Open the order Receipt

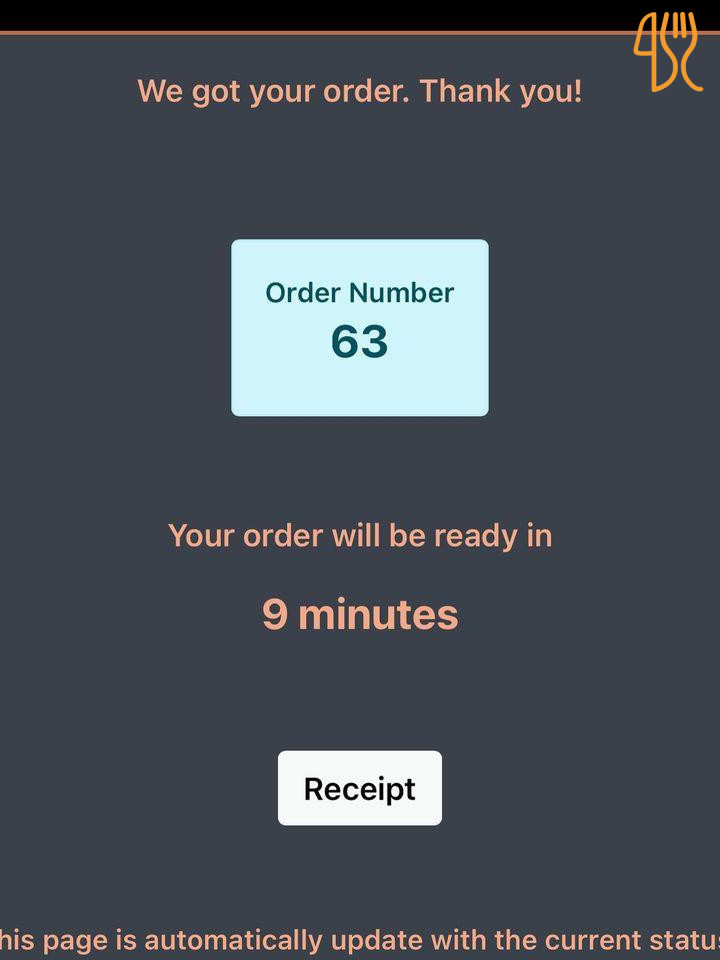tap(360, 788)
